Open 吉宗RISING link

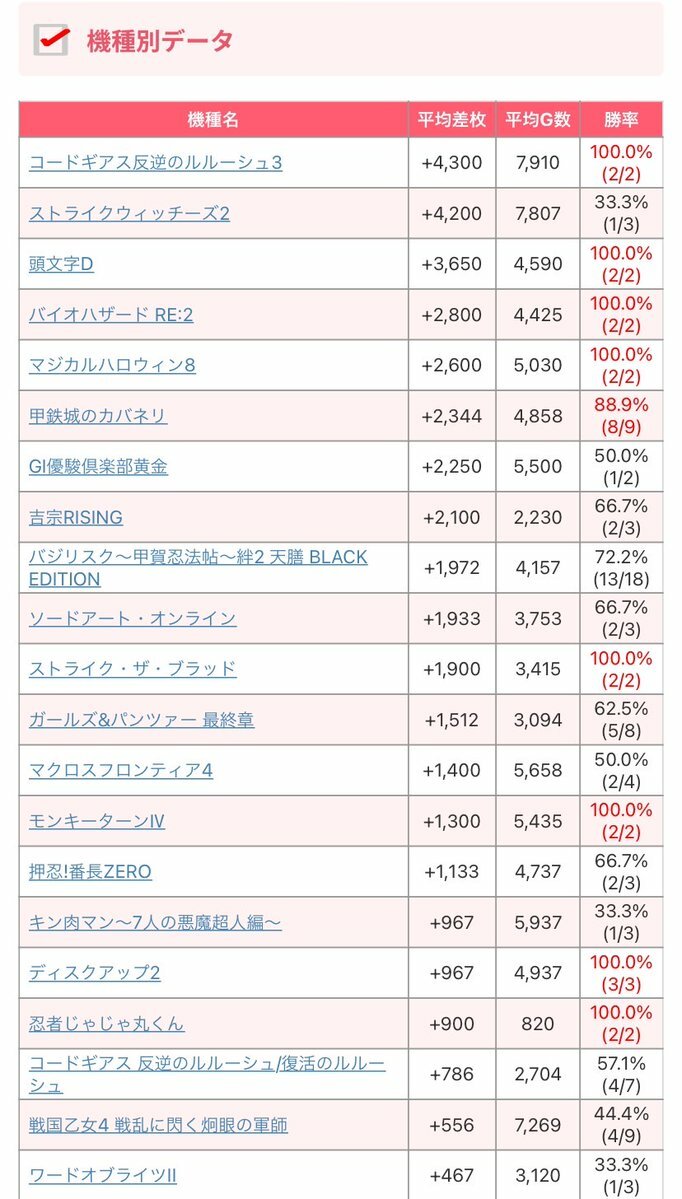tap(76, 517)
